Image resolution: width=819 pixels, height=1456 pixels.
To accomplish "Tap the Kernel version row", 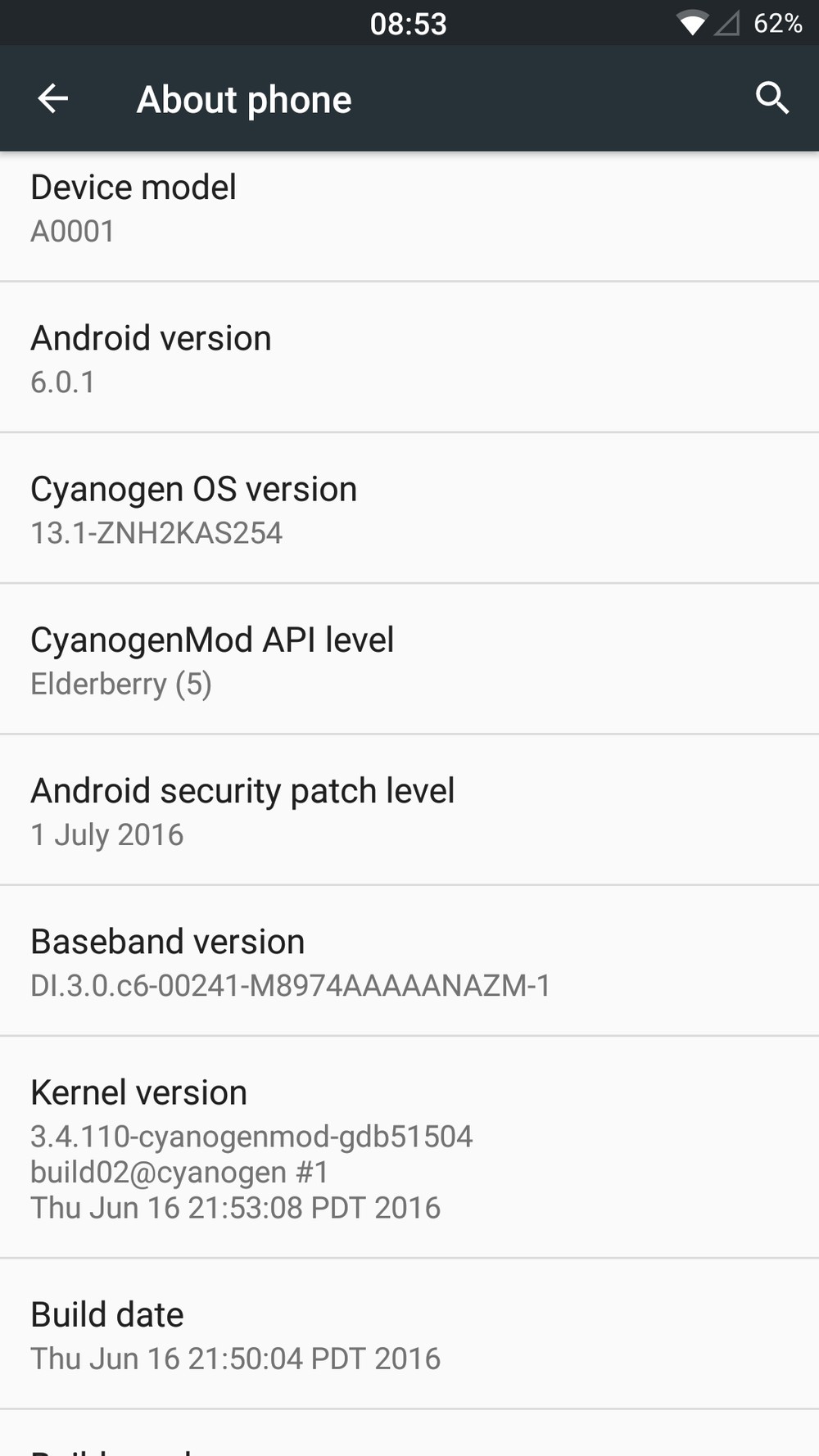I will (409, 1147).
